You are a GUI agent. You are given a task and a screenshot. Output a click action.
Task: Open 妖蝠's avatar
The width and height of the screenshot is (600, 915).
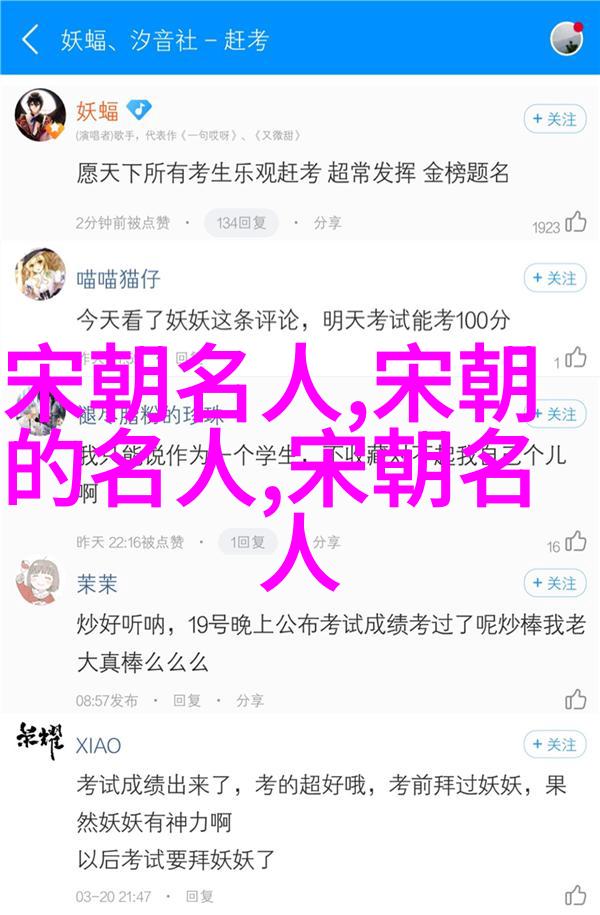(40, 116)
